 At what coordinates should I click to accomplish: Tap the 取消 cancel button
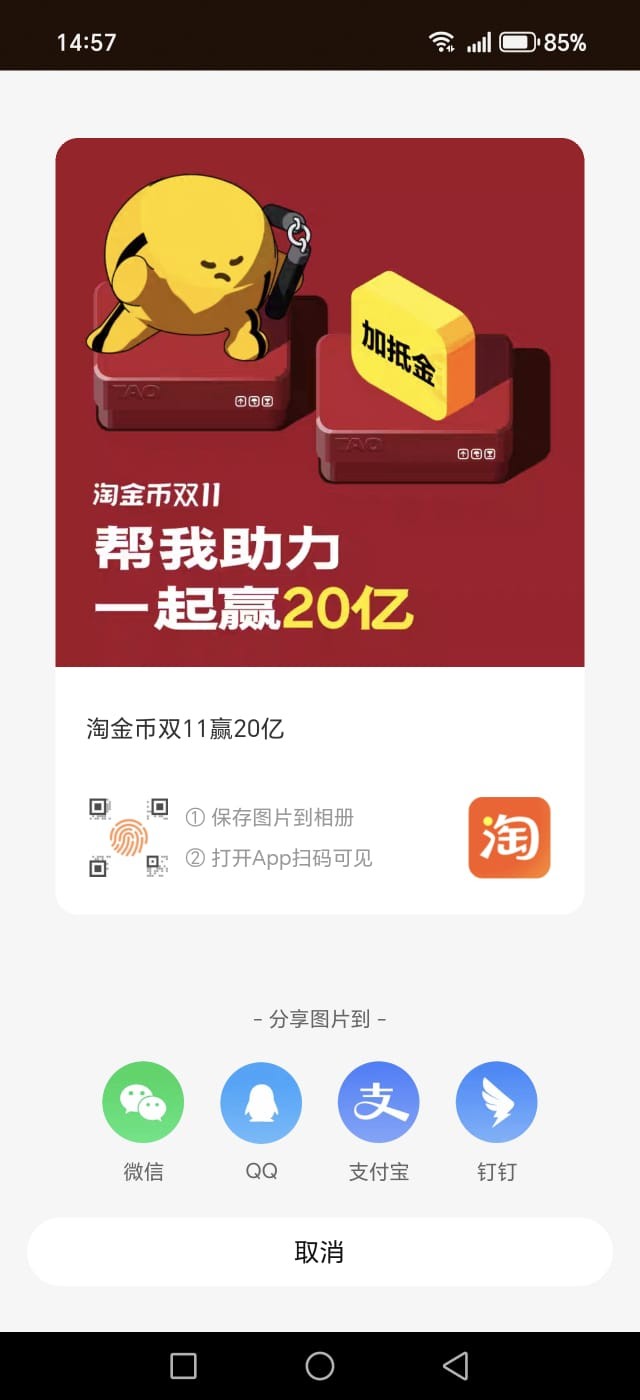click(x=320, y=1251)
